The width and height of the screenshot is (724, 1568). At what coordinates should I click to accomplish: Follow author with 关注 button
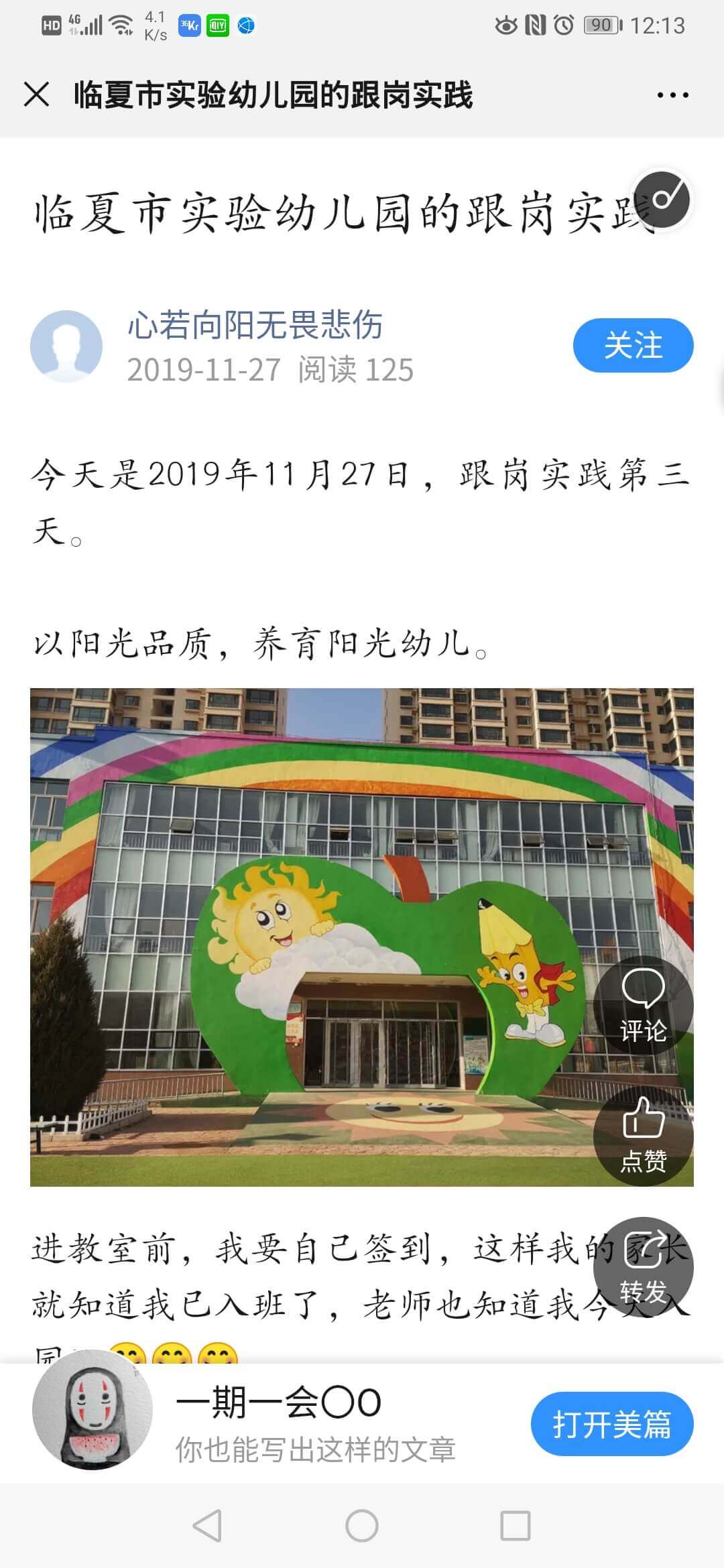pyautogui.click(x=633, y=345)
